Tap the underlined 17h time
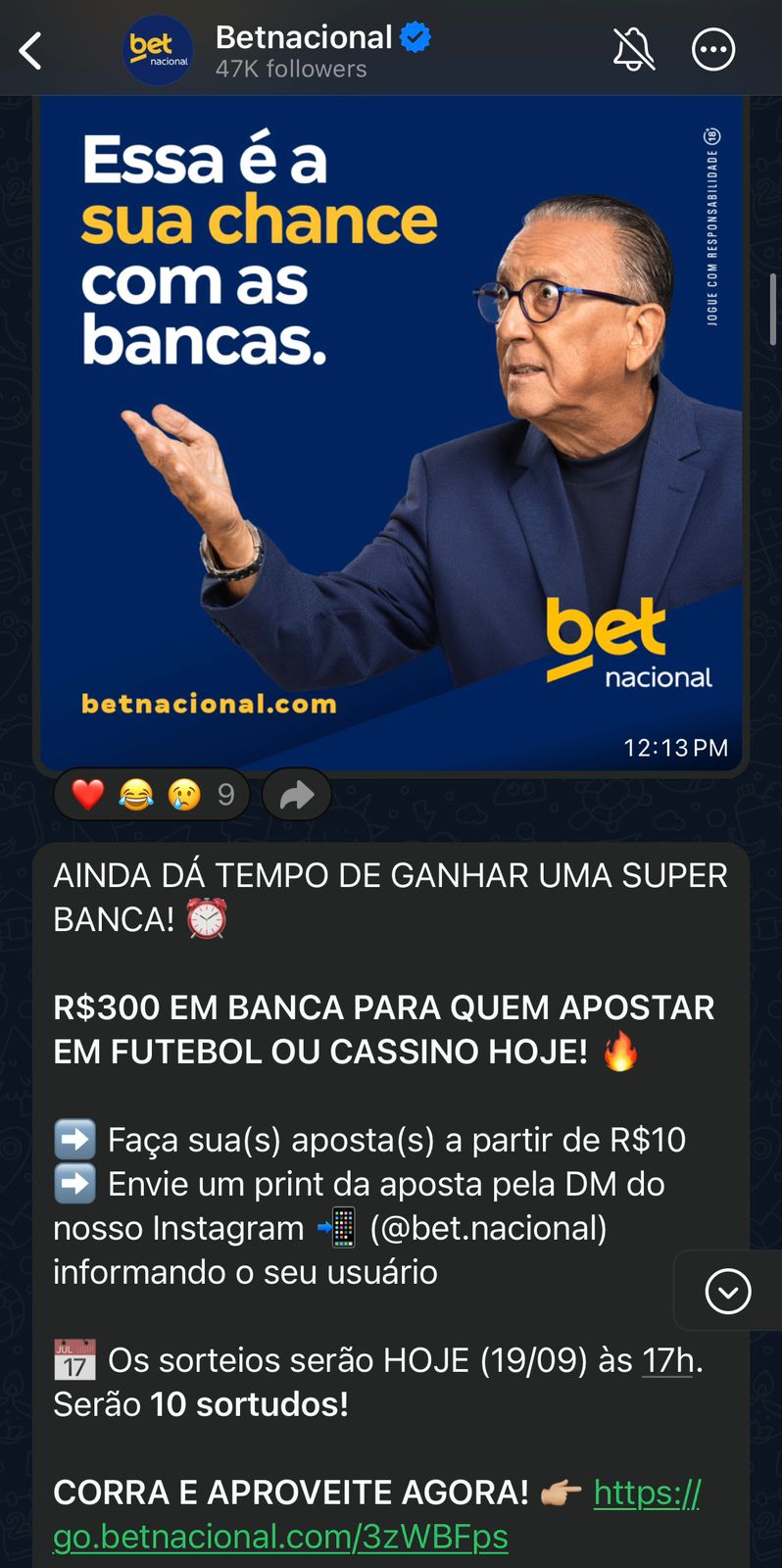 click(668, 1360)
